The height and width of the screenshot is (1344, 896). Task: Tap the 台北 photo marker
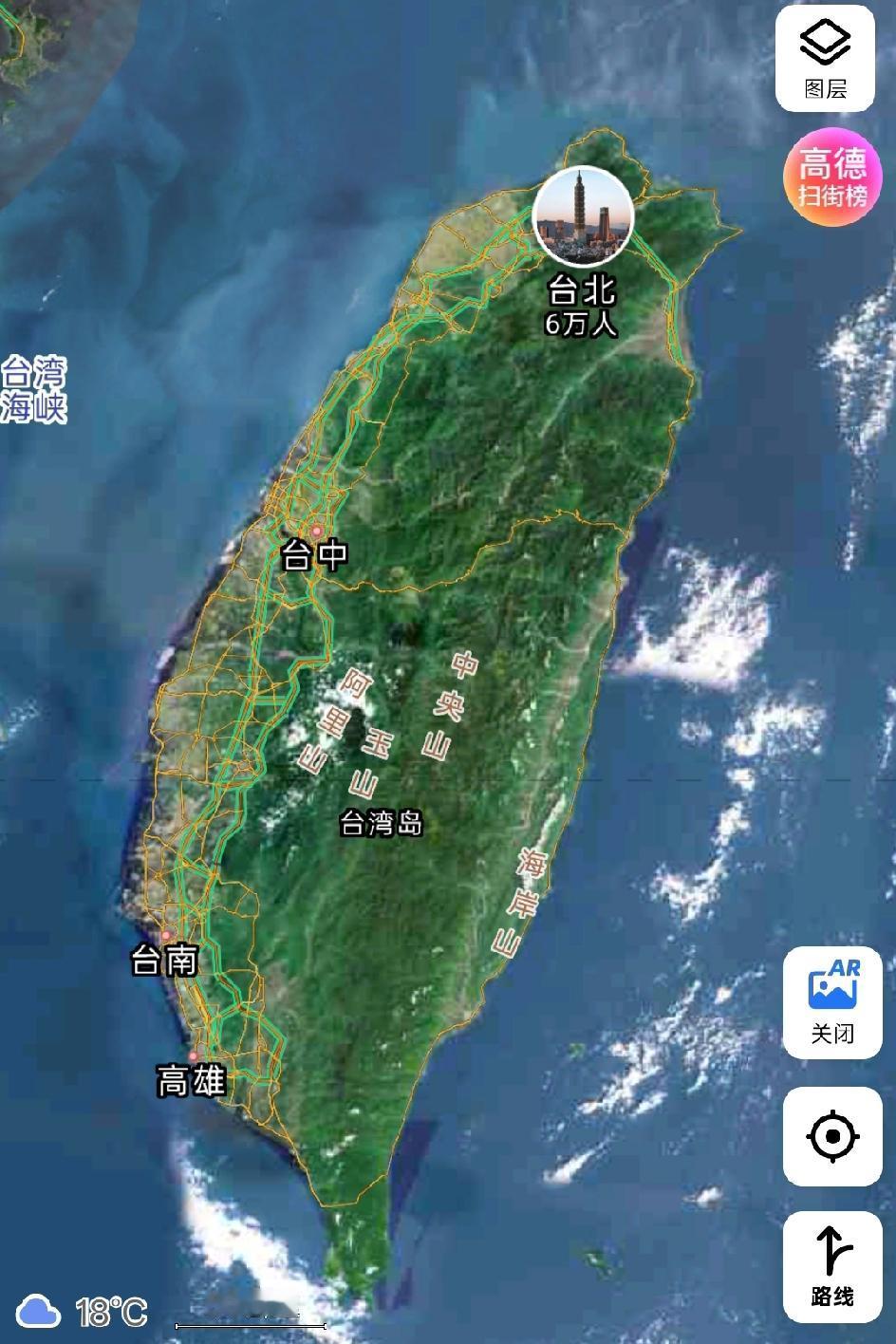581,215
